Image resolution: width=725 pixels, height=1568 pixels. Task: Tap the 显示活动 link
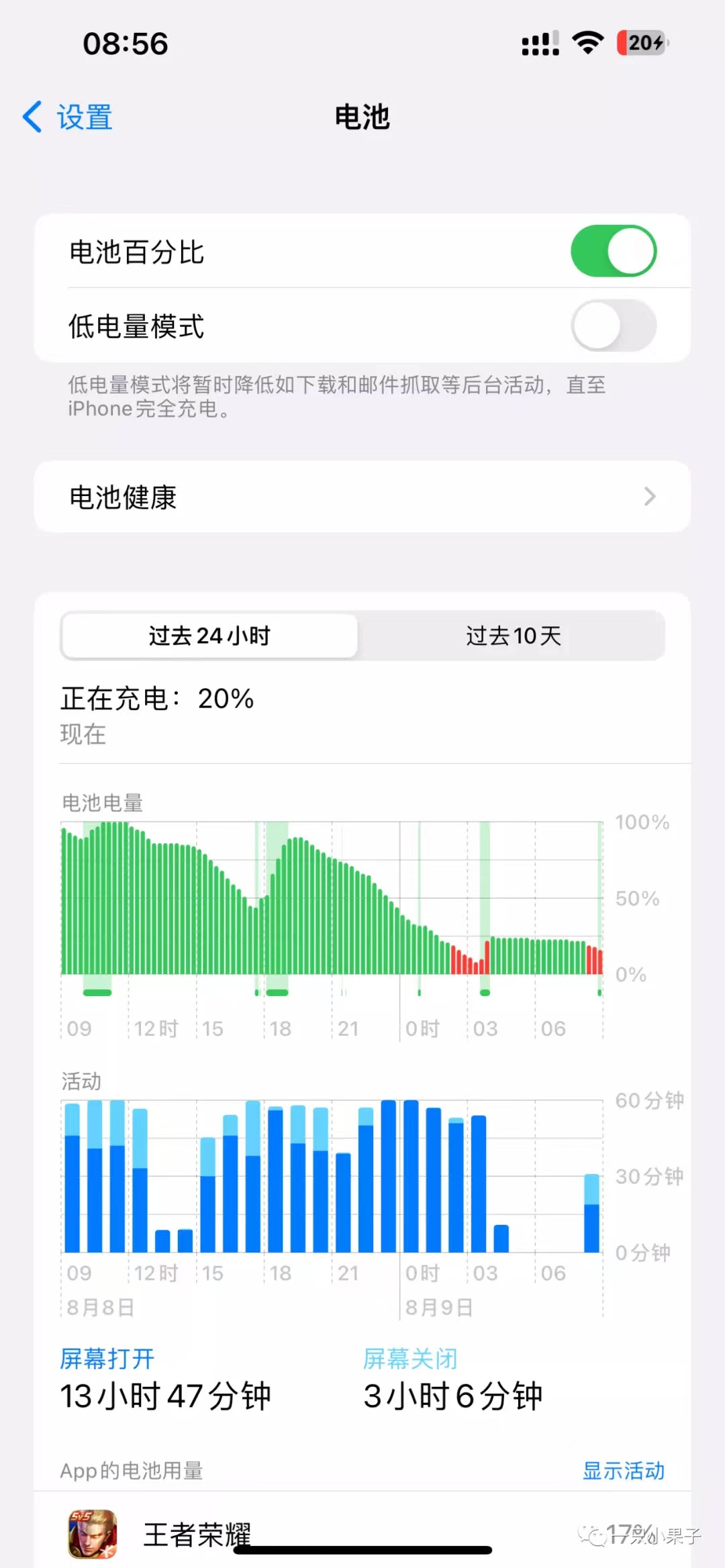622,1471
